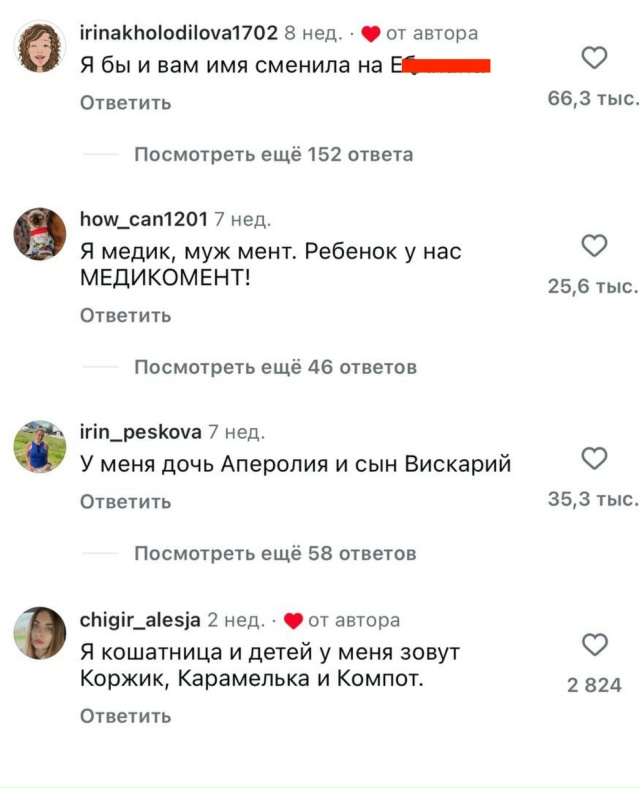Viewport: 640px width, 788px height.
Task: Reply to irinakholodilova1702's comment
Action: [125, 103]
